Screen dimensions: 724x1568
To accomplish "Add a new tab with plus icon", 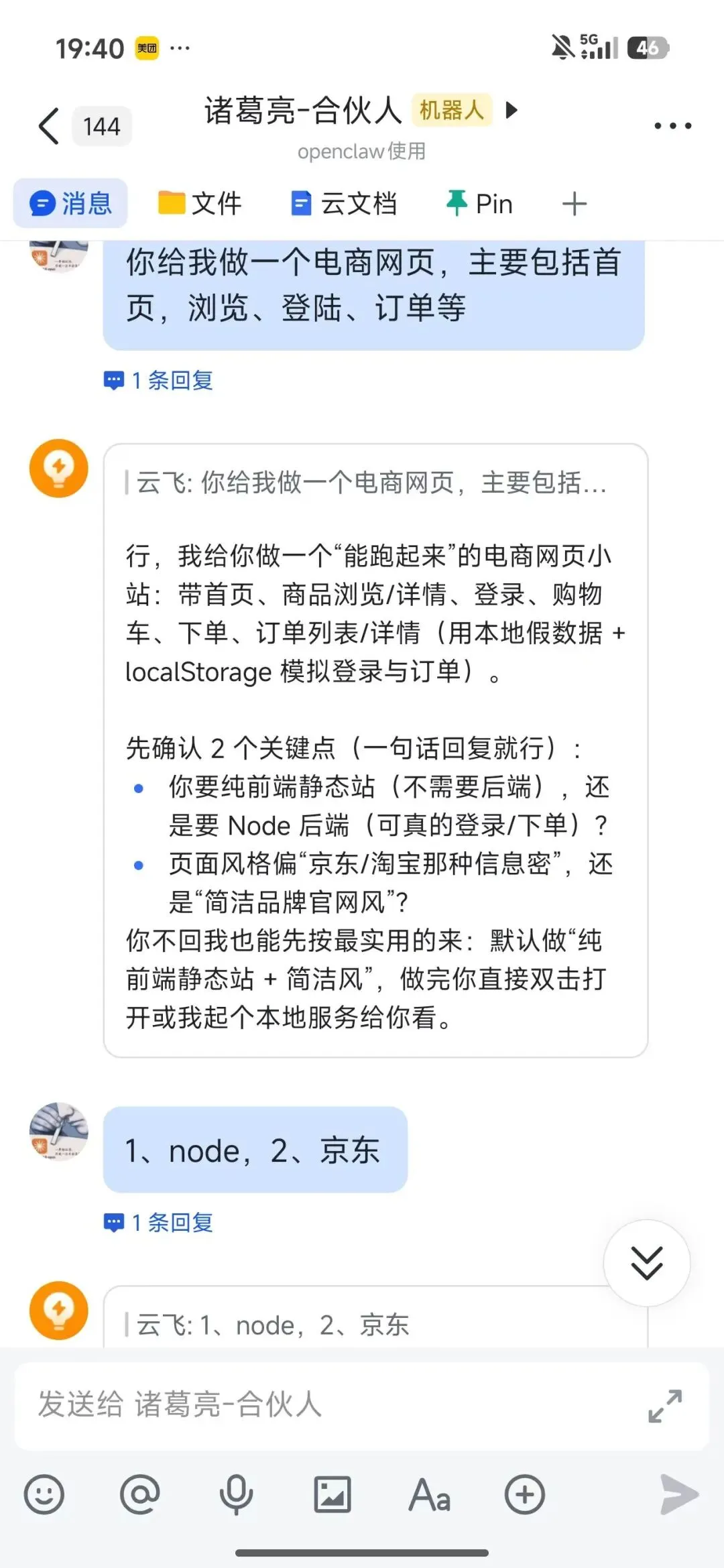I will [574, 203].
